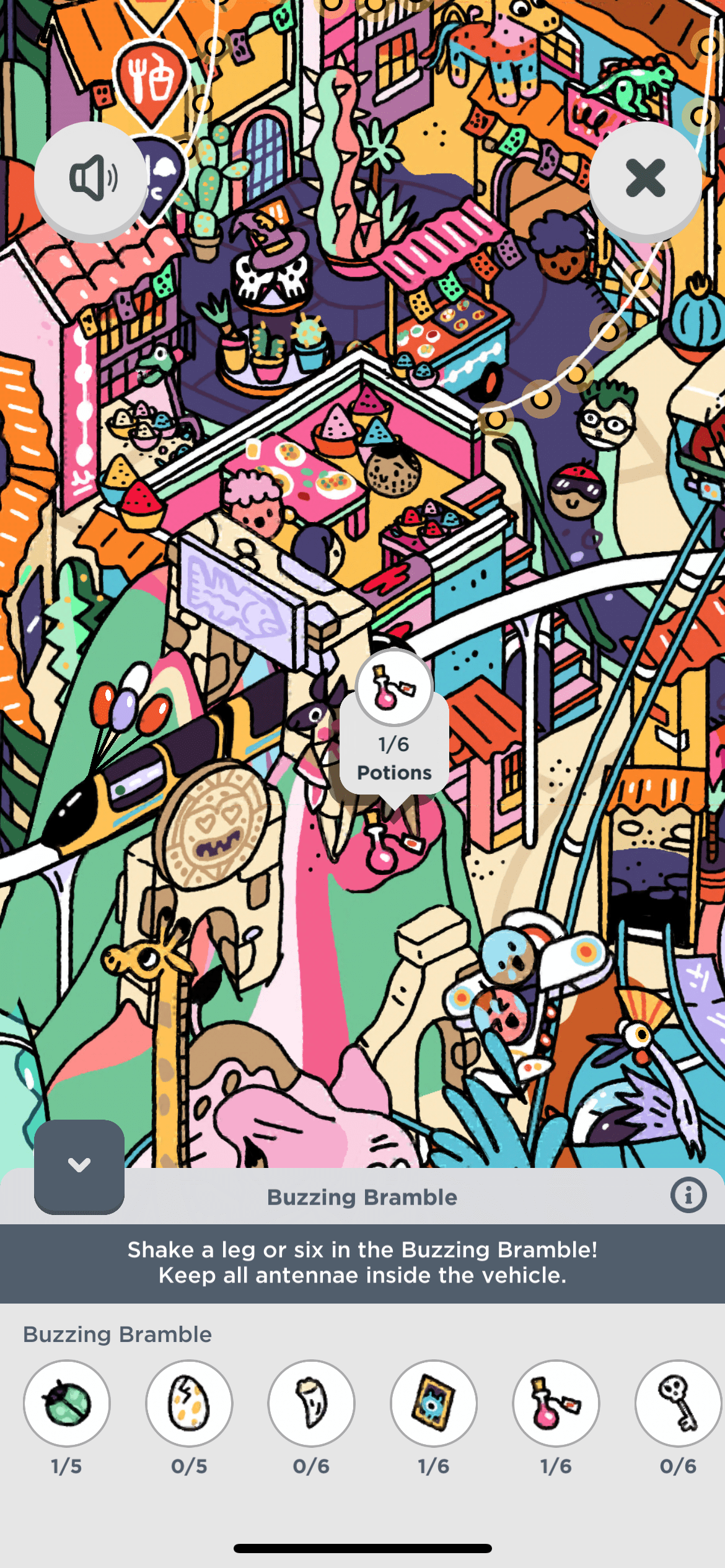Select the tooth collectible item
This screenshot has width=725, height=1568.
[x=311, y=1403]
